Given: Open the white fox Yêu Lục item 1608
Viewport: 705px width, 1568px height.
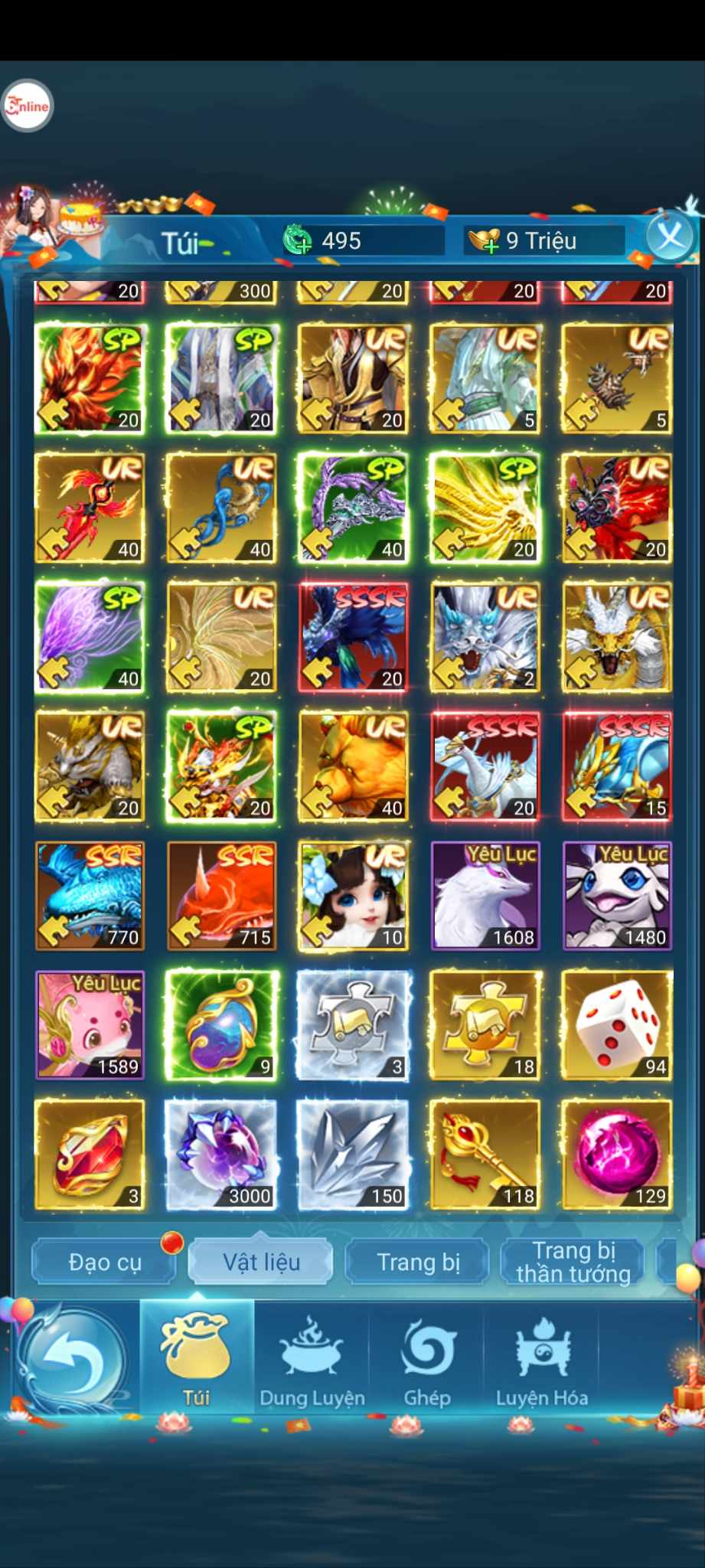Looking at the screenshot, I should coord(485,896).
